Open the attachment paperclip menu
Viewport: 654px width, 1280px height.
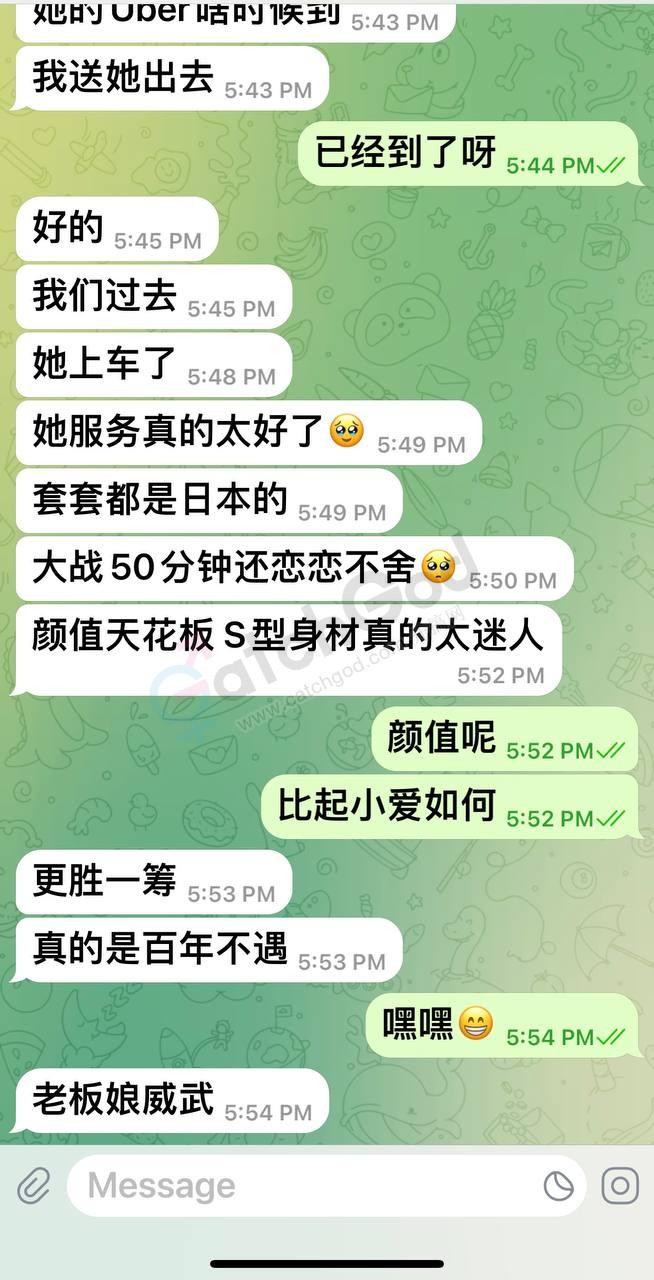tap(33, 1187)
